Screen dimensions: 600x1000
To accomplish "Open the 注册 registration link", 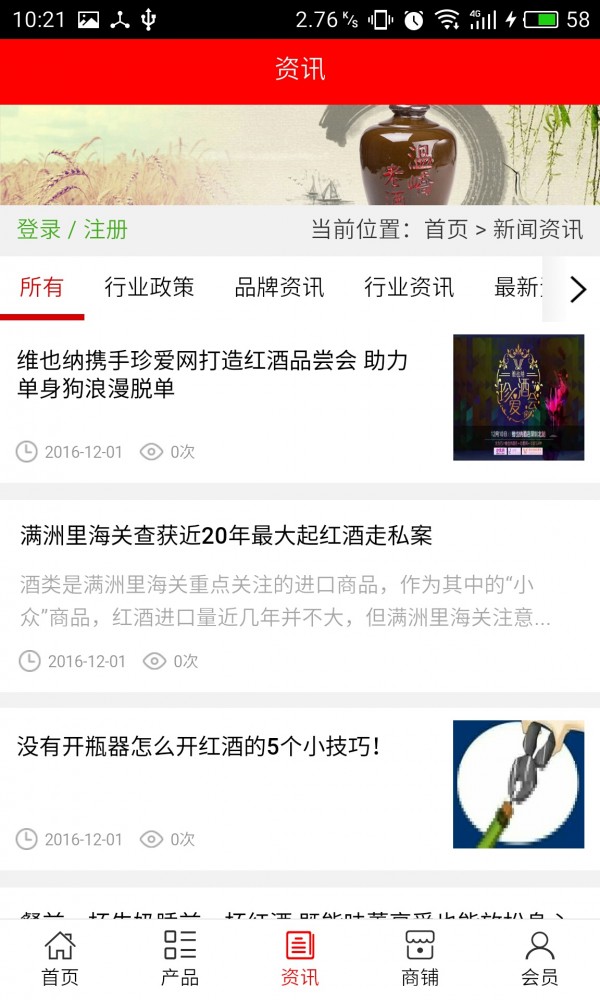I will (105, 229).
